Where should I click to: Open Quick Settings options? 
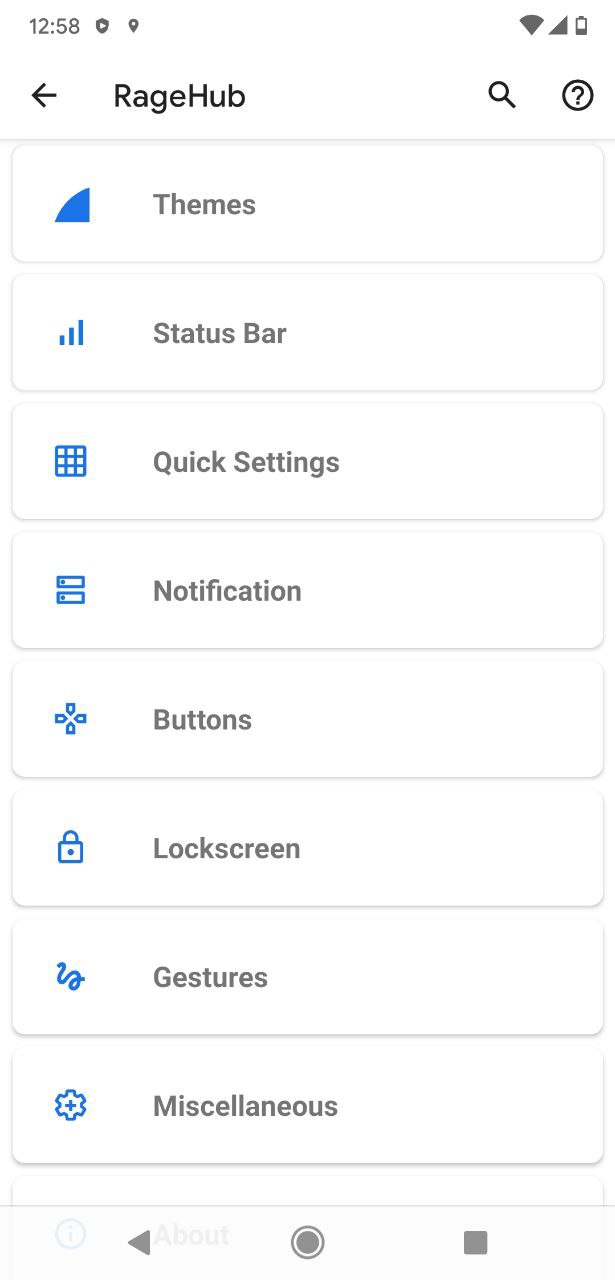click(x=307, y=462)
